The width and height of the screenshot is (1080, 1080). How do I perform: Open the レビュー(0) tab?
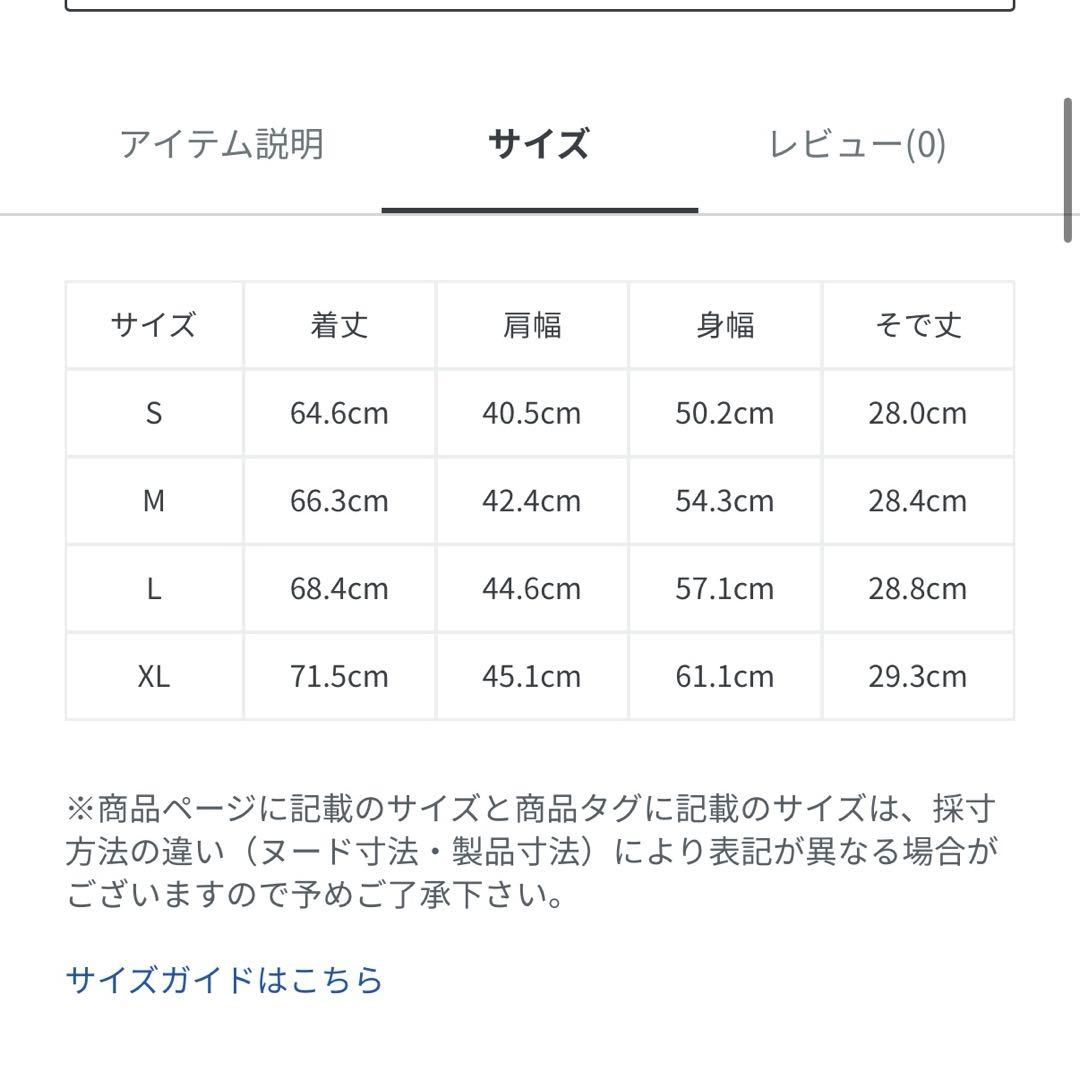[x=857, y=145]
